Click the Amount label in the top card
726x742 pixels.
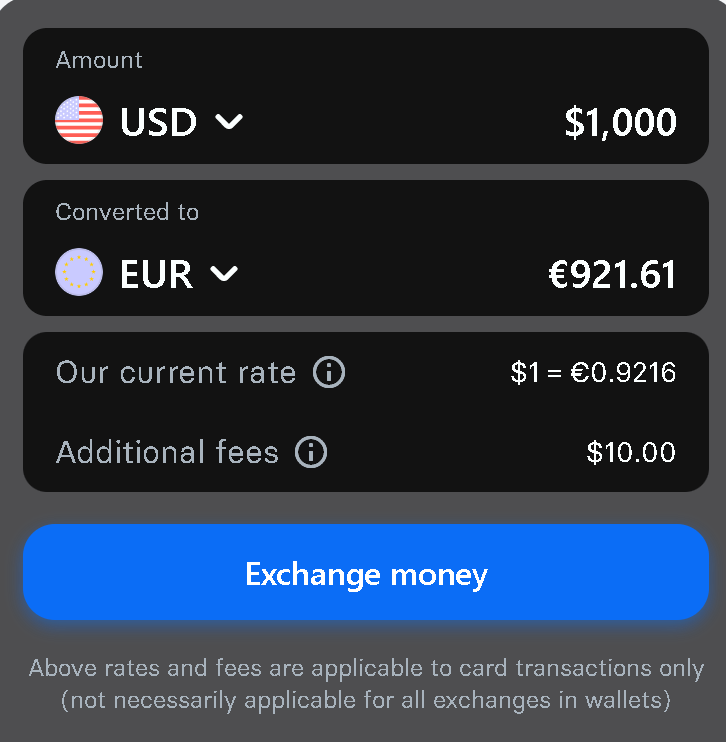[x=99, y=60]
